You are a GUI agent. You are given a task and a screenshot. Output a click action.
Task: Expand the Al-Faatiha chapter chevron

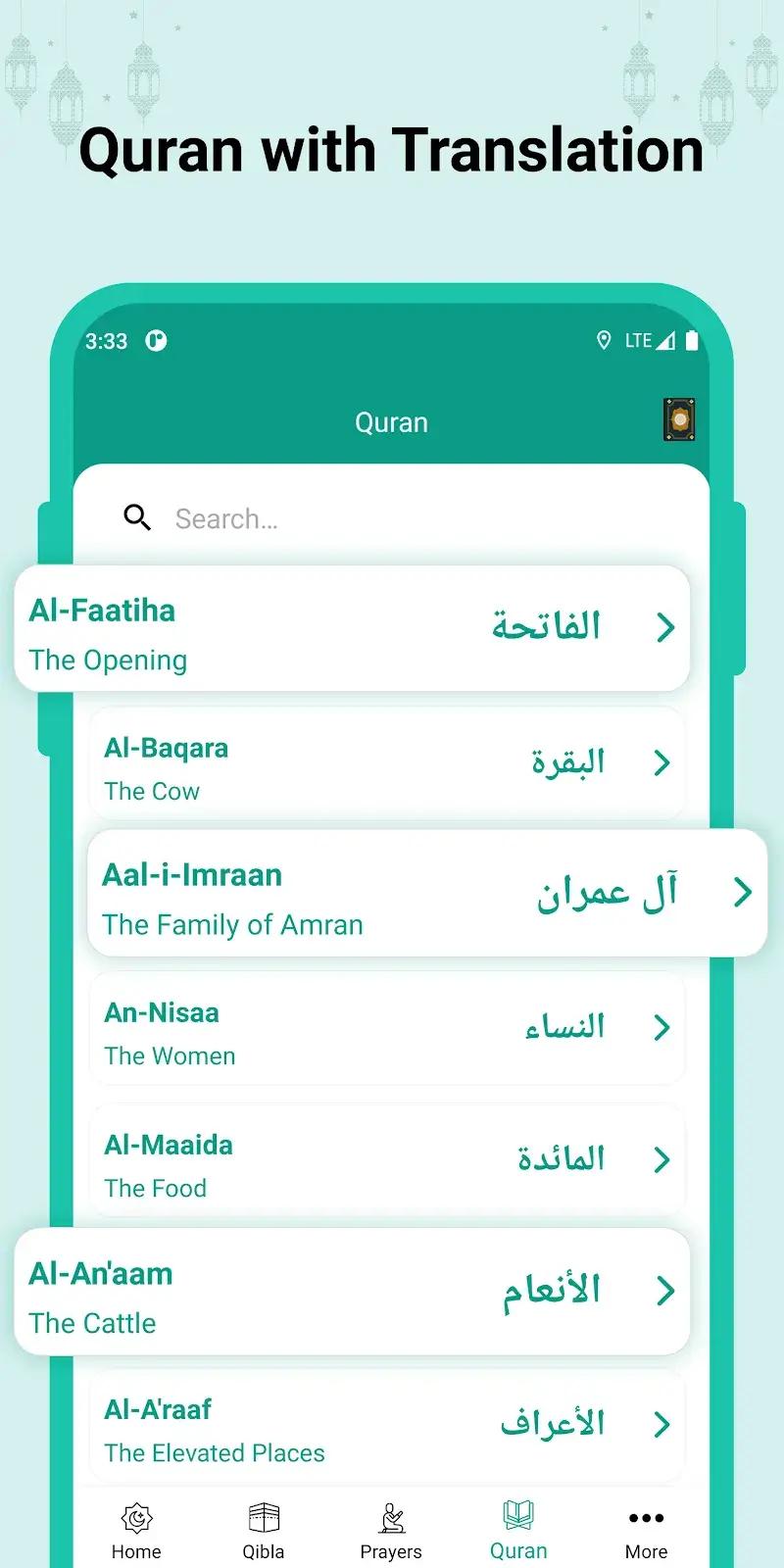(667, 627)
